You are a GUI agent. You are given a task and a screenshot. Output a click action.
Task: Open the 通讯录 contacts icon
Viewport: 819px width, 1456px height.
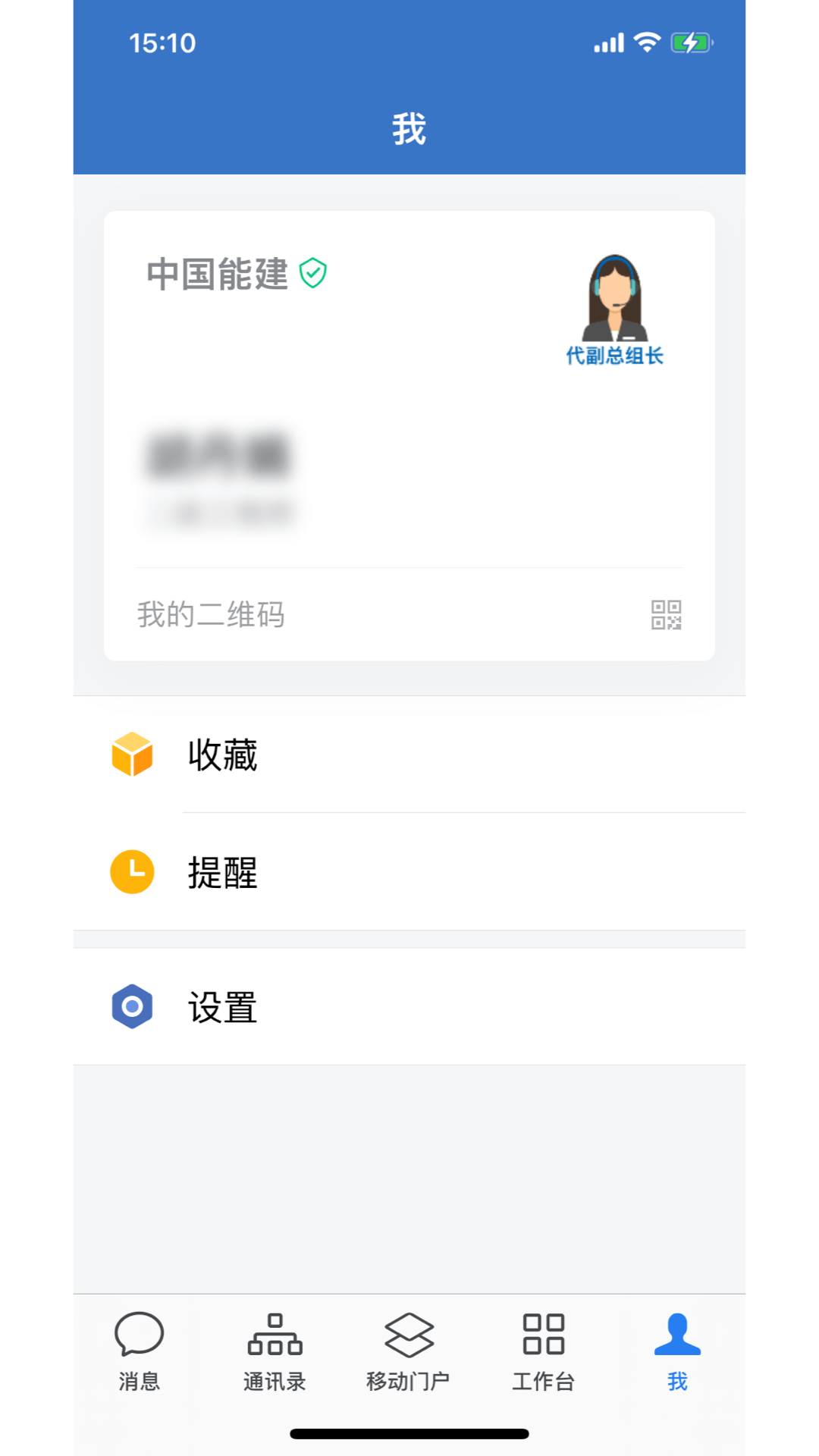275,1336
